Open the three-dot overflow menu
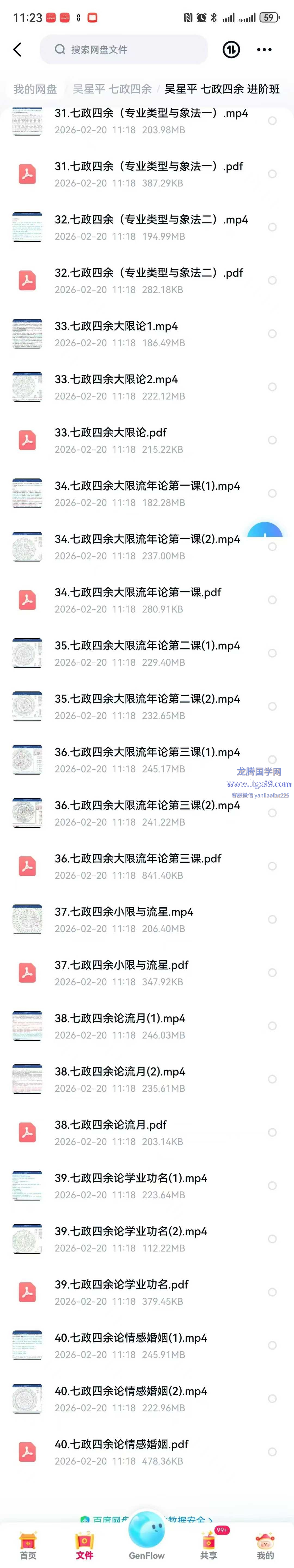This screenshot has width=294, height=1568. coord(264,49)
